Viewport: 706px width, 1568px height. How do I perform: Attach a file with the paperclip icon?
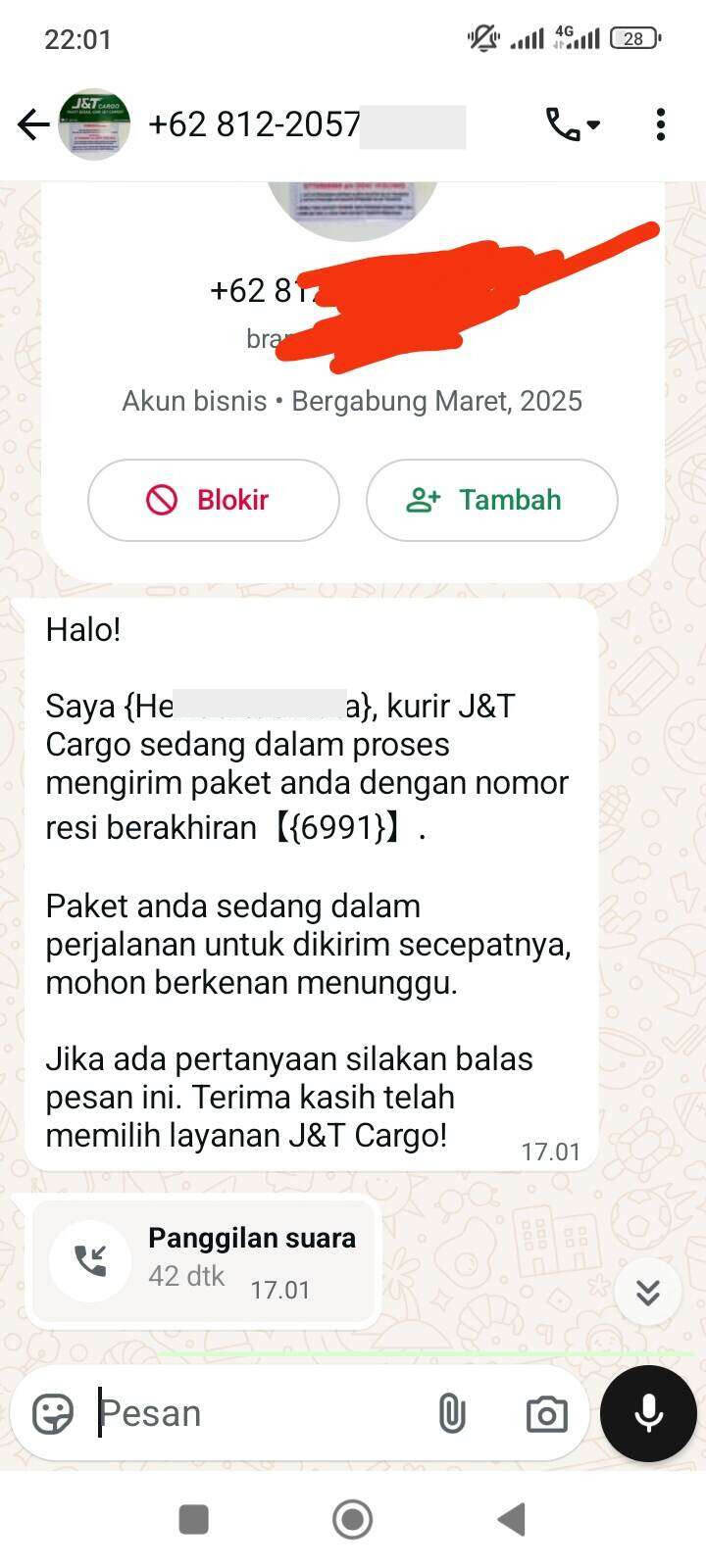451,1414
